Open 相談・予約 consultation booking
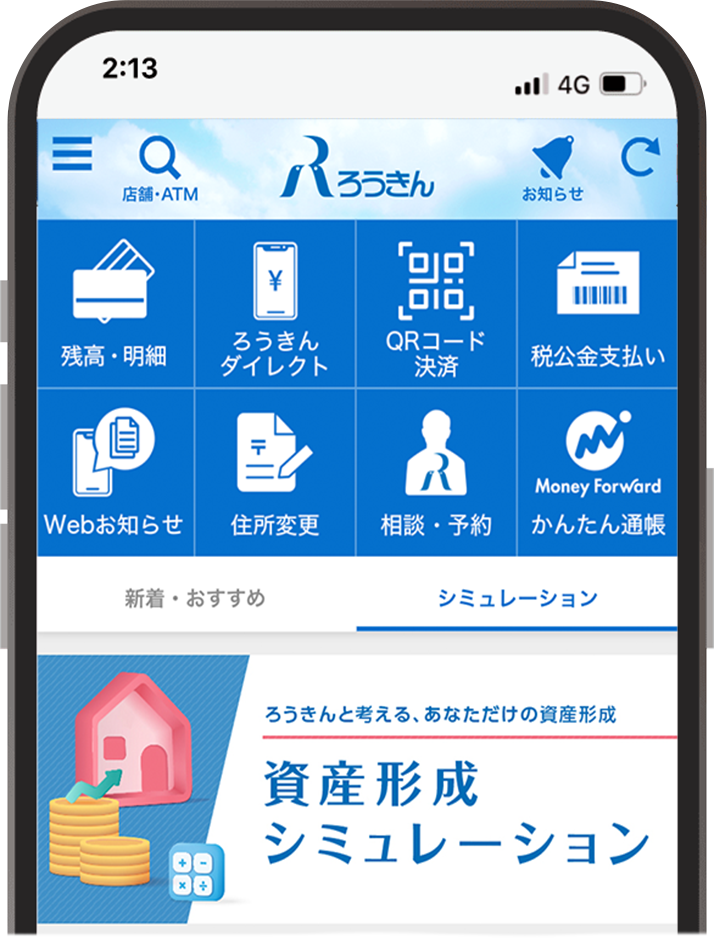 [x=436, y=472]
